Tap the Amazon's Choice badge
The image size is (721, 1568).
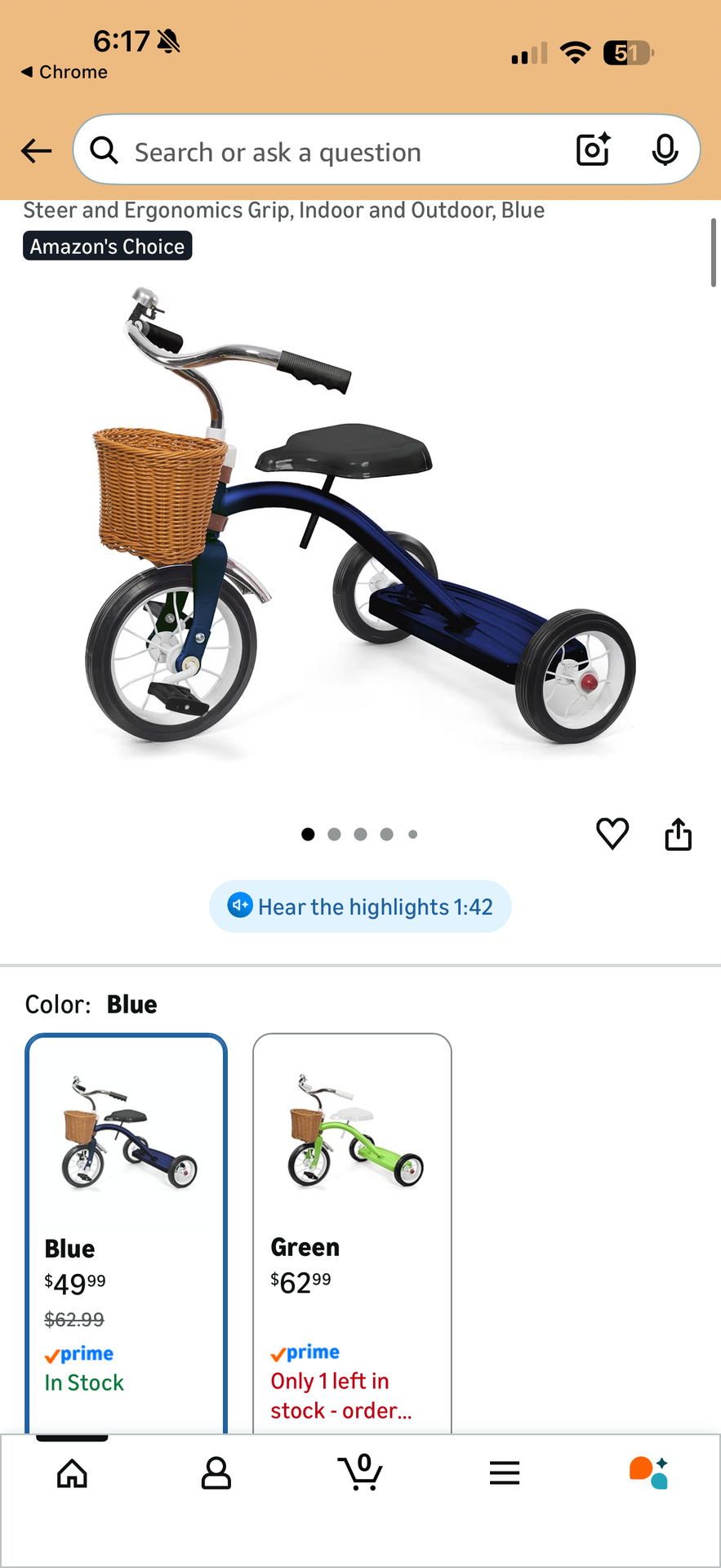(x=107, y=245)
